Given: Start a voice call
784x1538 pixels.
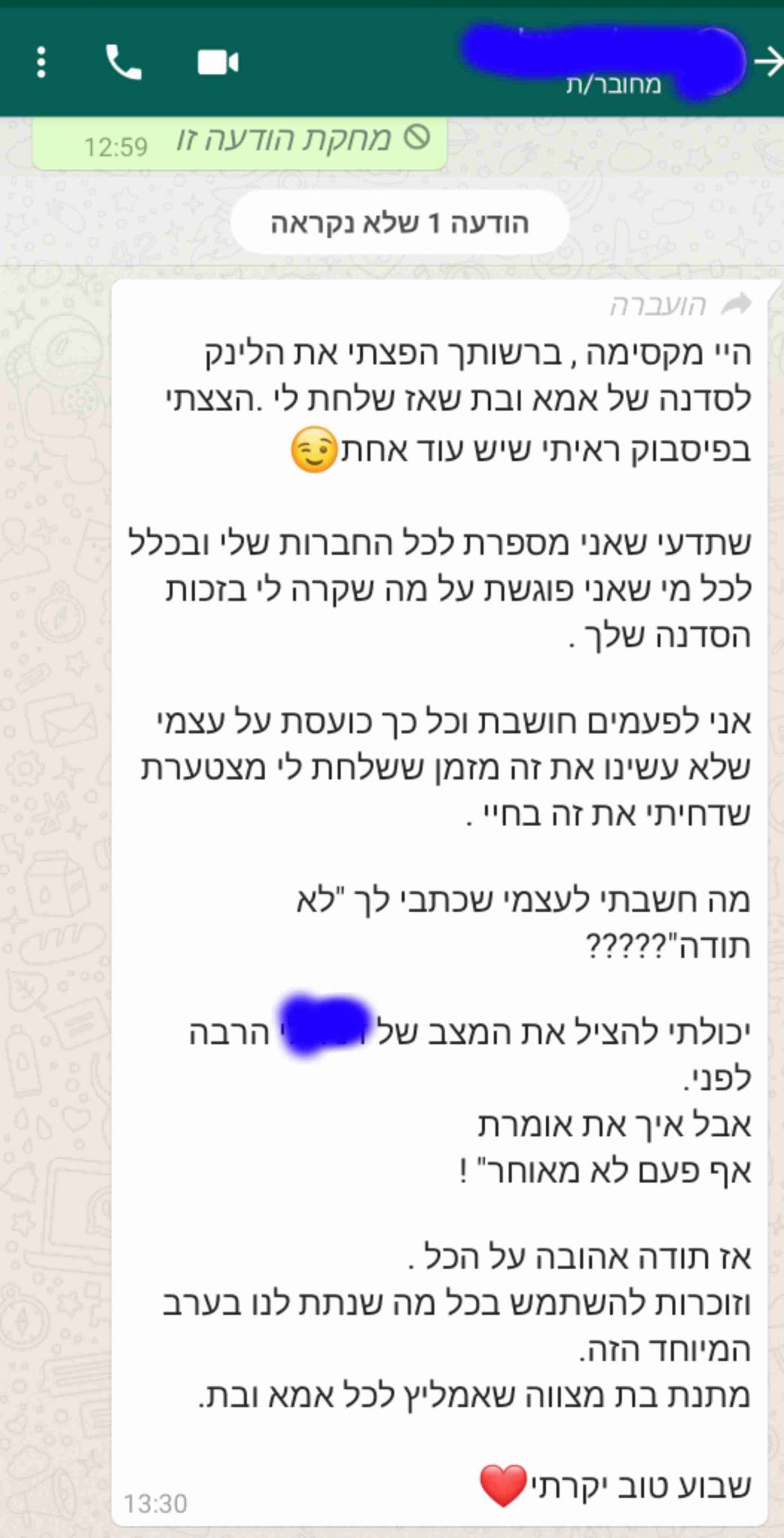Looking at the screenshot, I should (x=123, y=62).
